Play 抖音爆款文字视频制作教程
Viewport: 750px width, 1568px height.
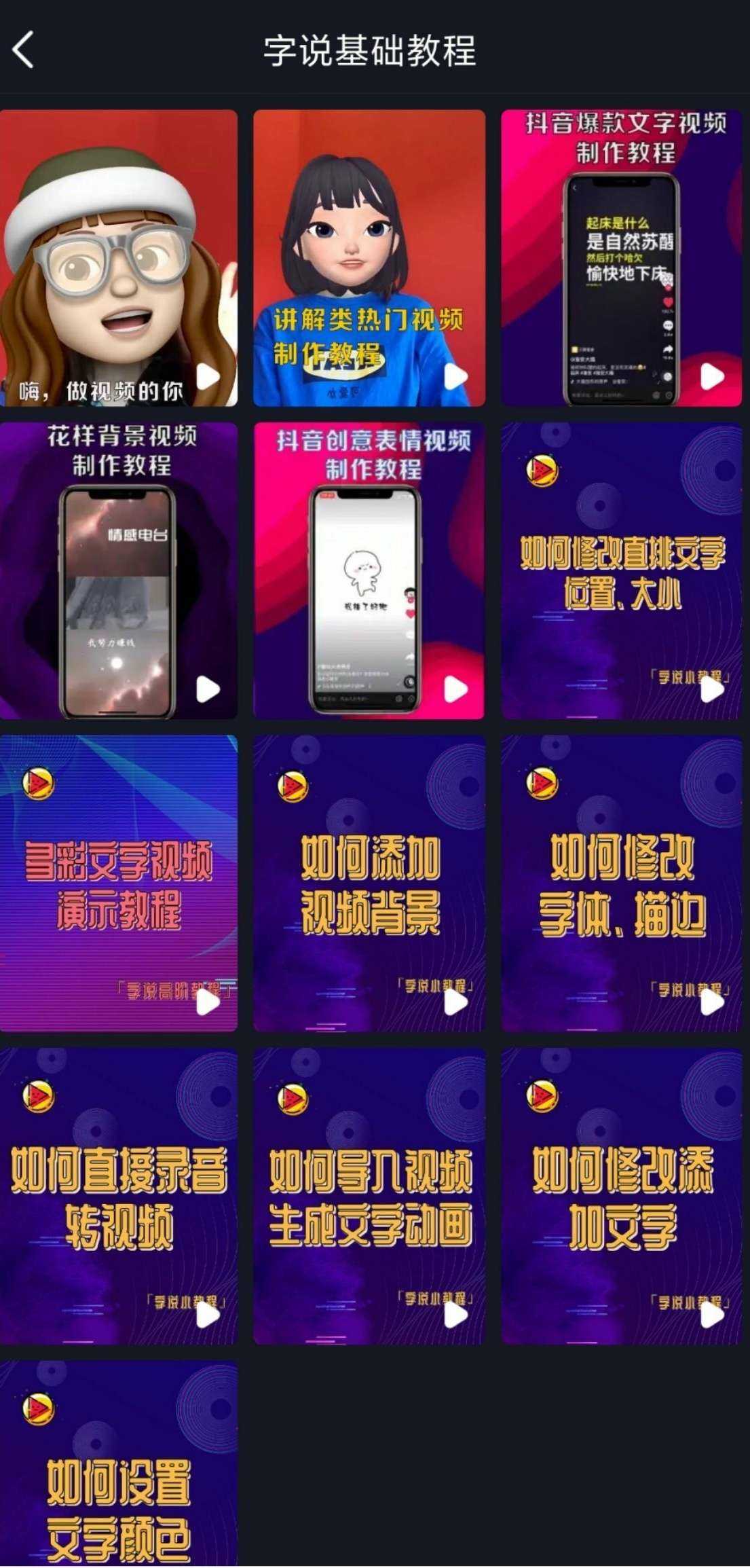tap(621, 258)
